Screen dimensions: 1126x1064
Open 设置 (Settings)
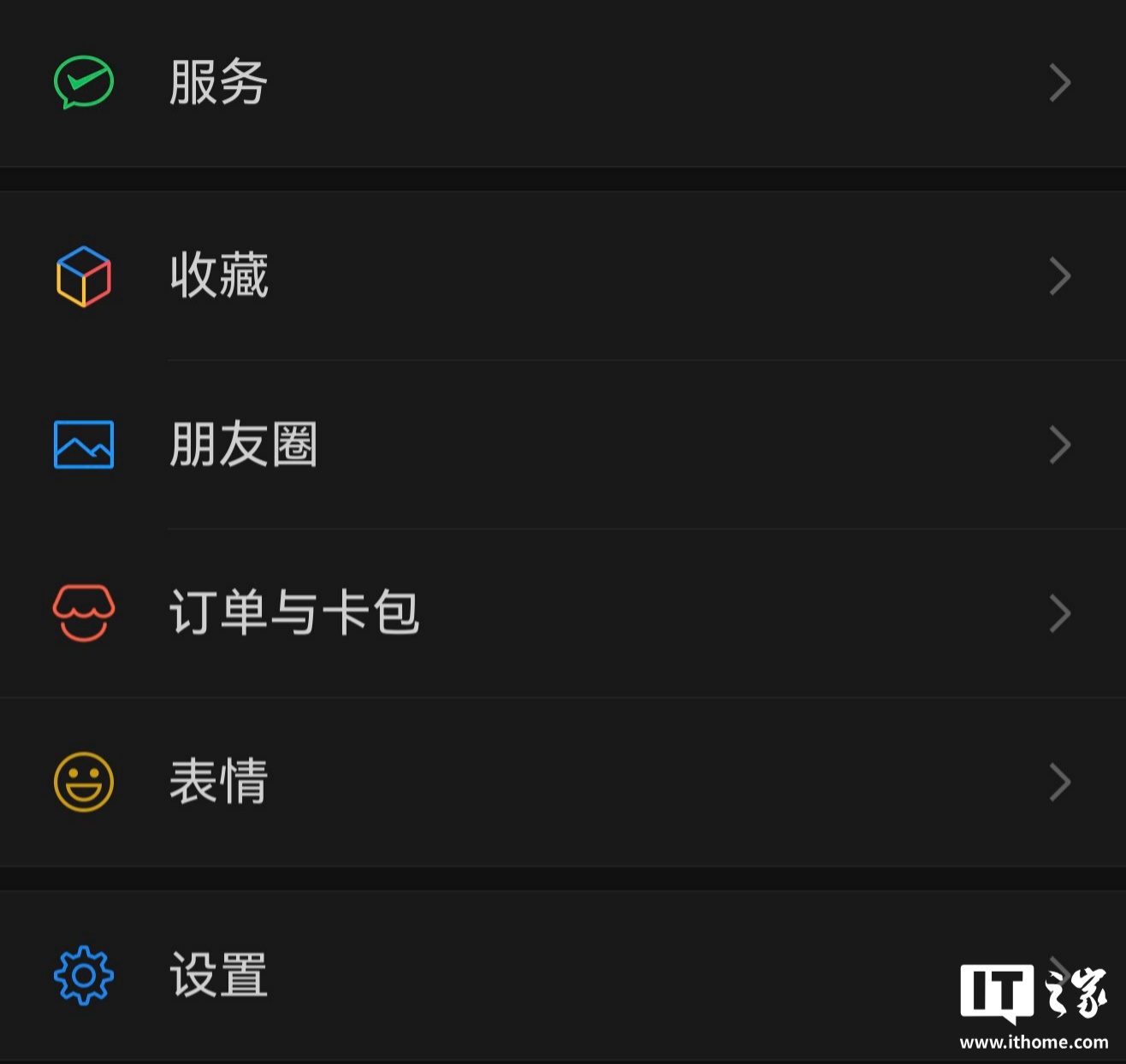click(219, 975)
